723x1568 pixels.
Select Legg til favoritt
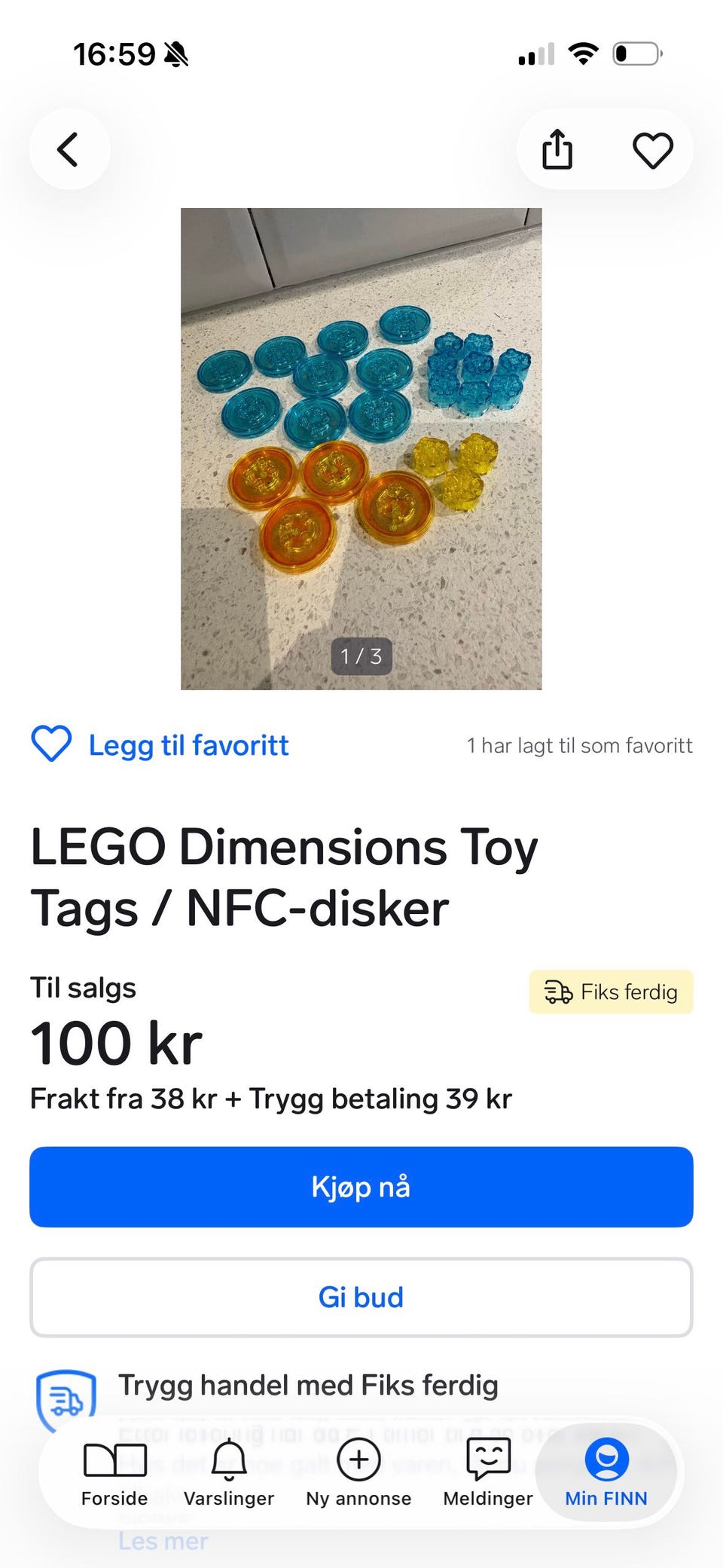coord(160,744)
